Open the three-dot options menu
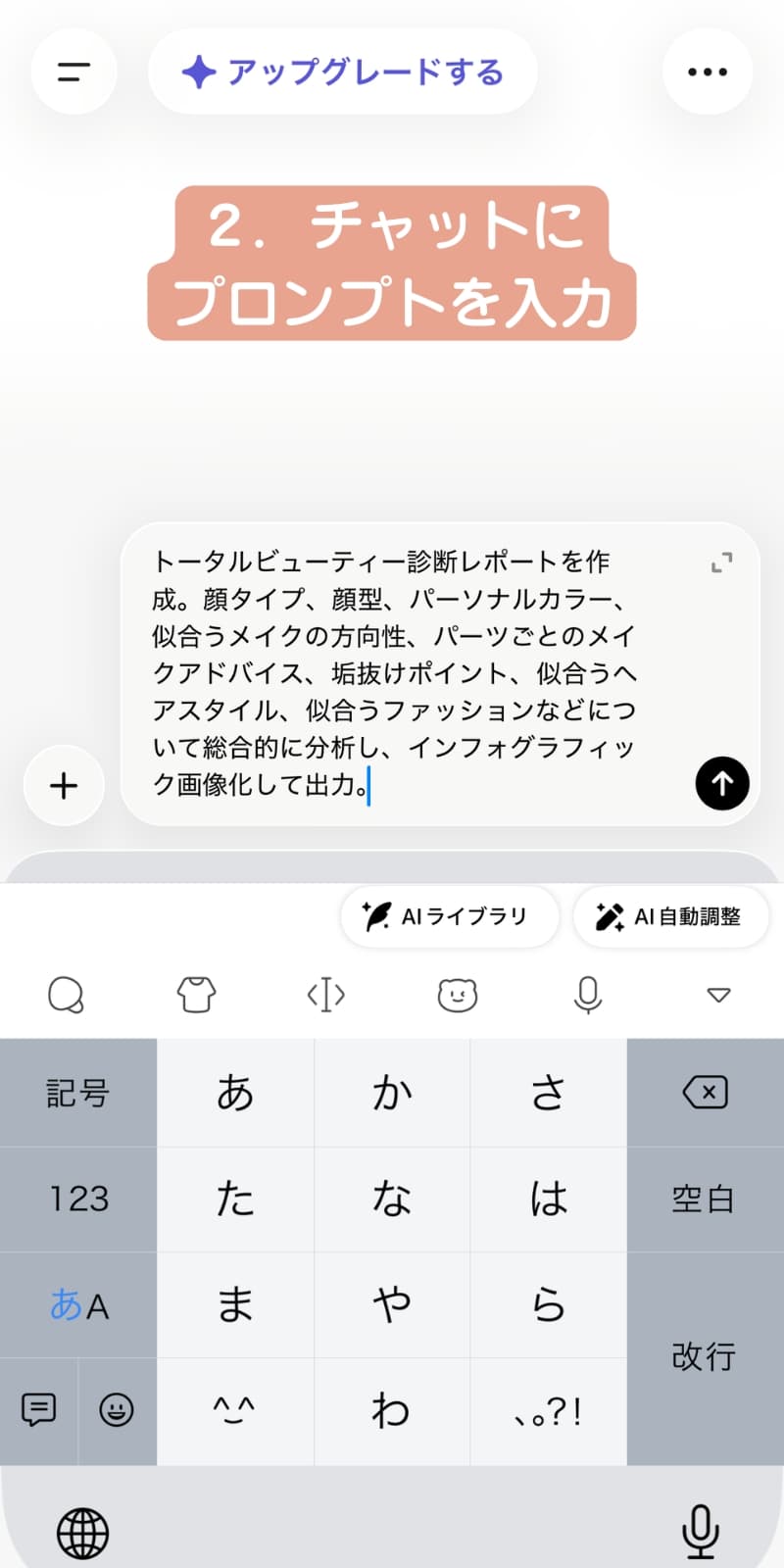 (x=708, y=71)
